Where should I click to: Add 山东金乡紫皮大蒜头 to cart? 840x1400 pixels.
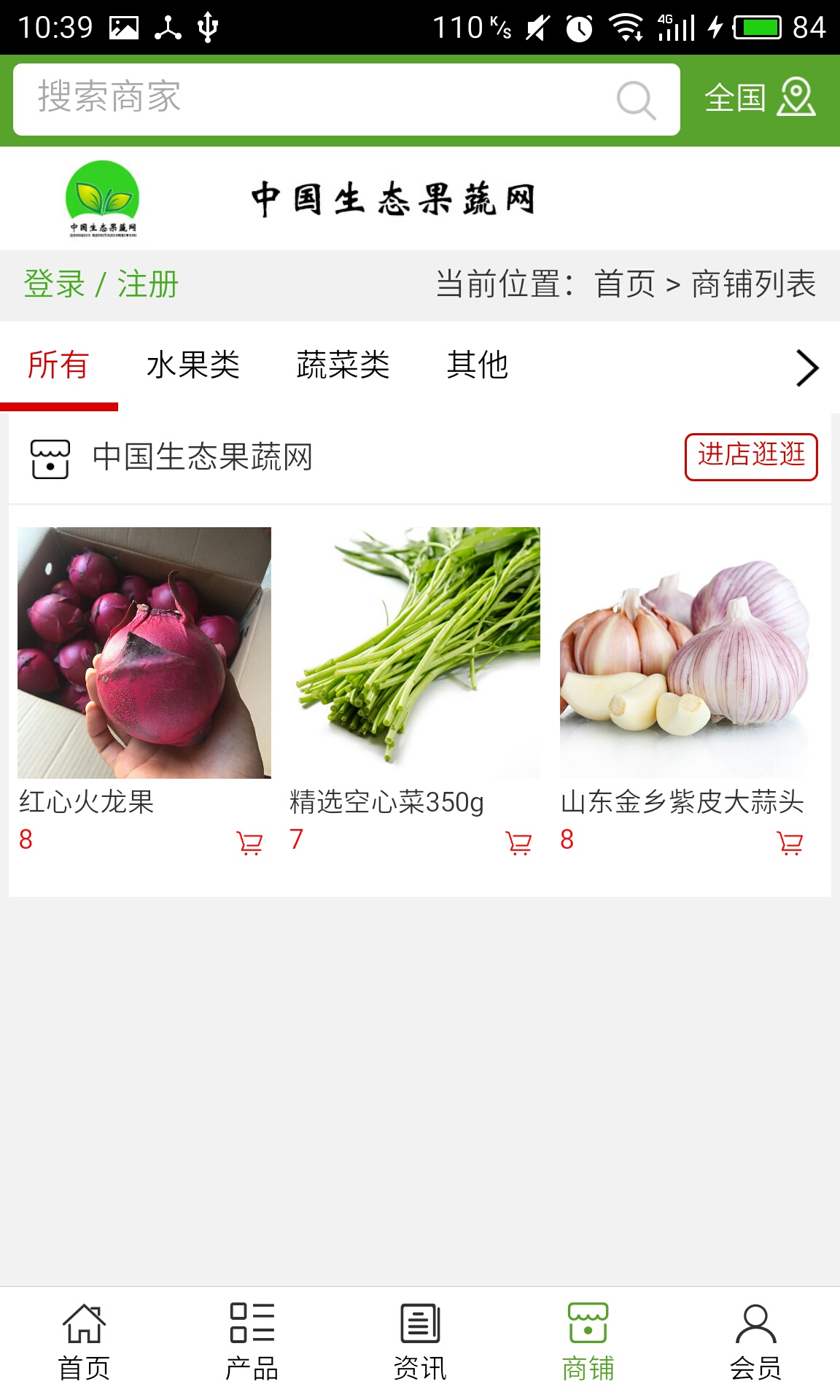[x=790, y=843]
